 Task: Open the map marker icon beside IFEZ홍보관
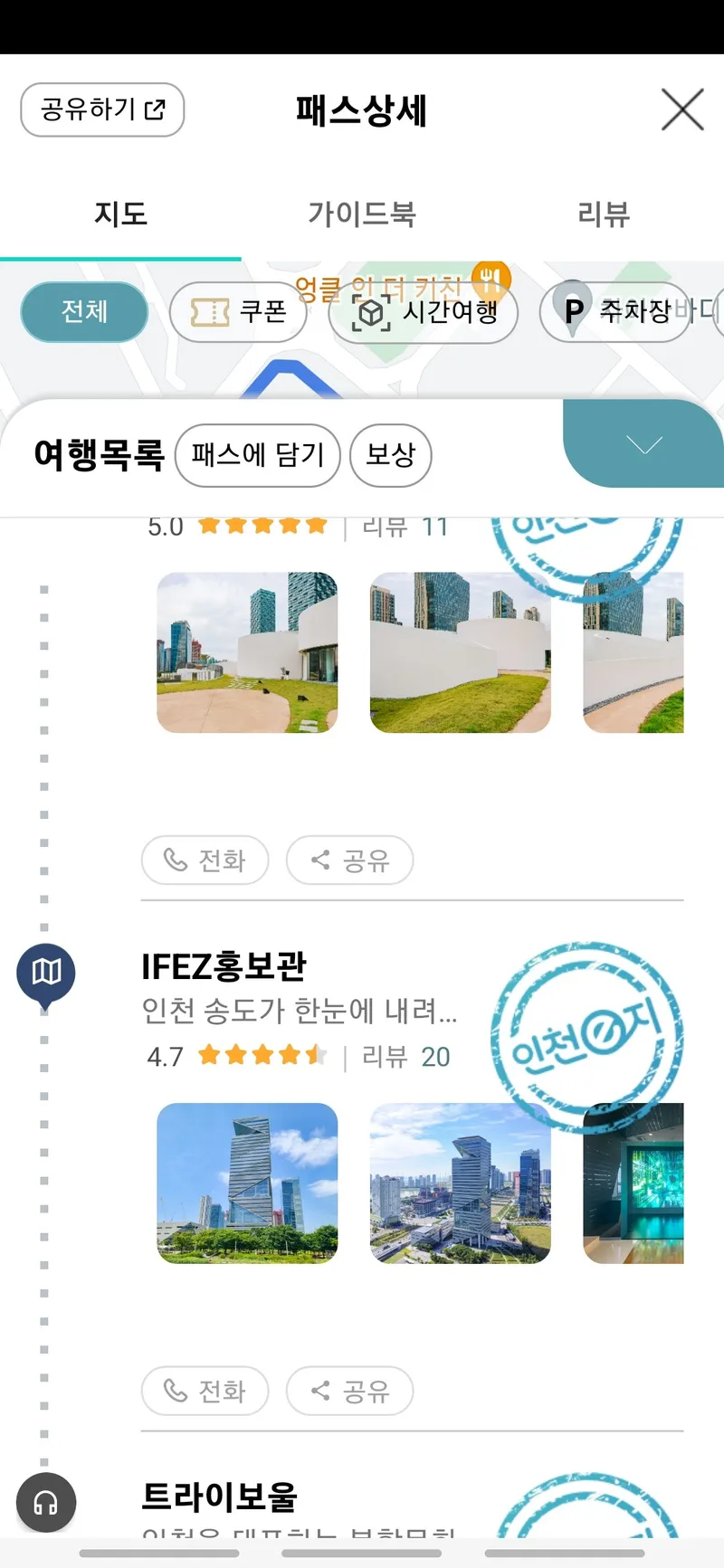pos(45,974)
